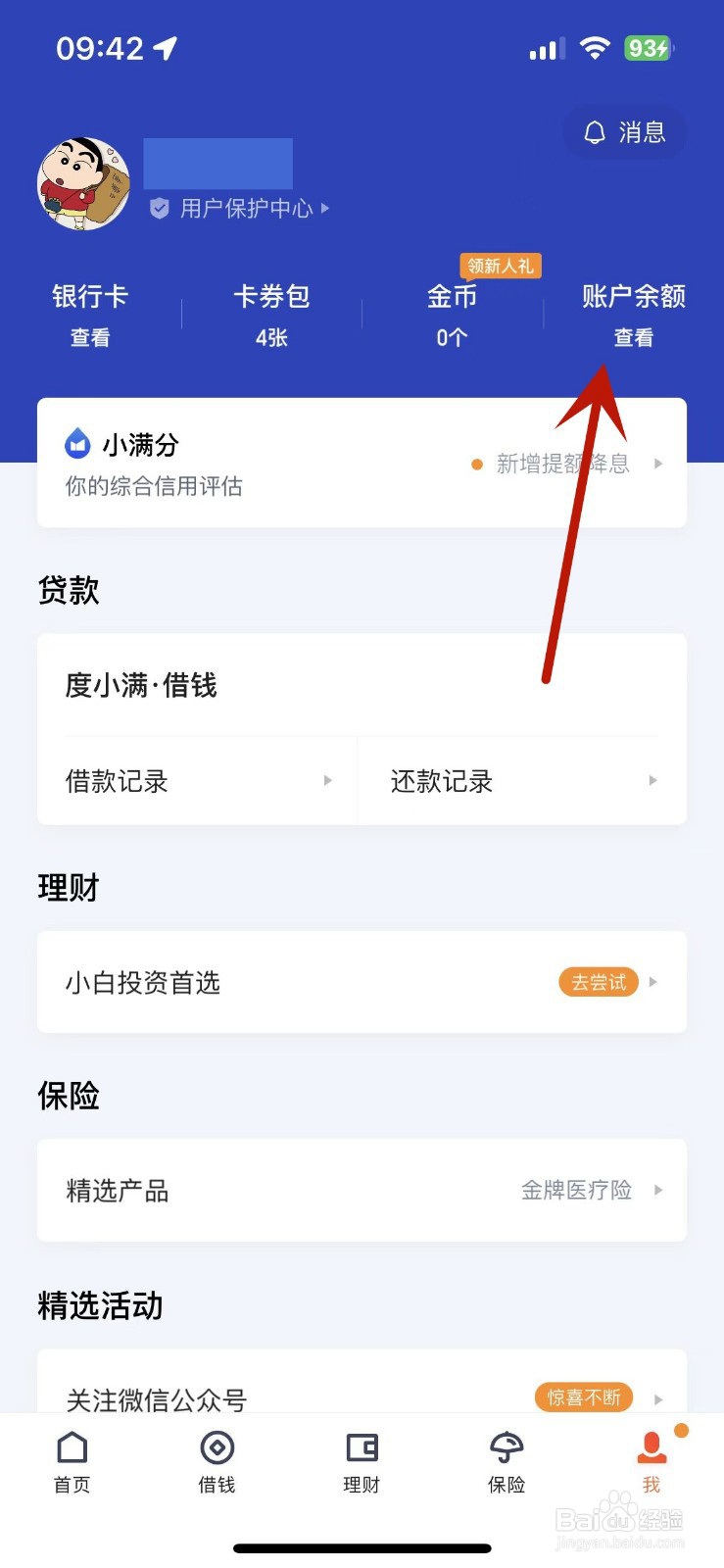
Task: Open the 银行卡 查看 section
Action: pyautogui.click(x=89, y=314)
